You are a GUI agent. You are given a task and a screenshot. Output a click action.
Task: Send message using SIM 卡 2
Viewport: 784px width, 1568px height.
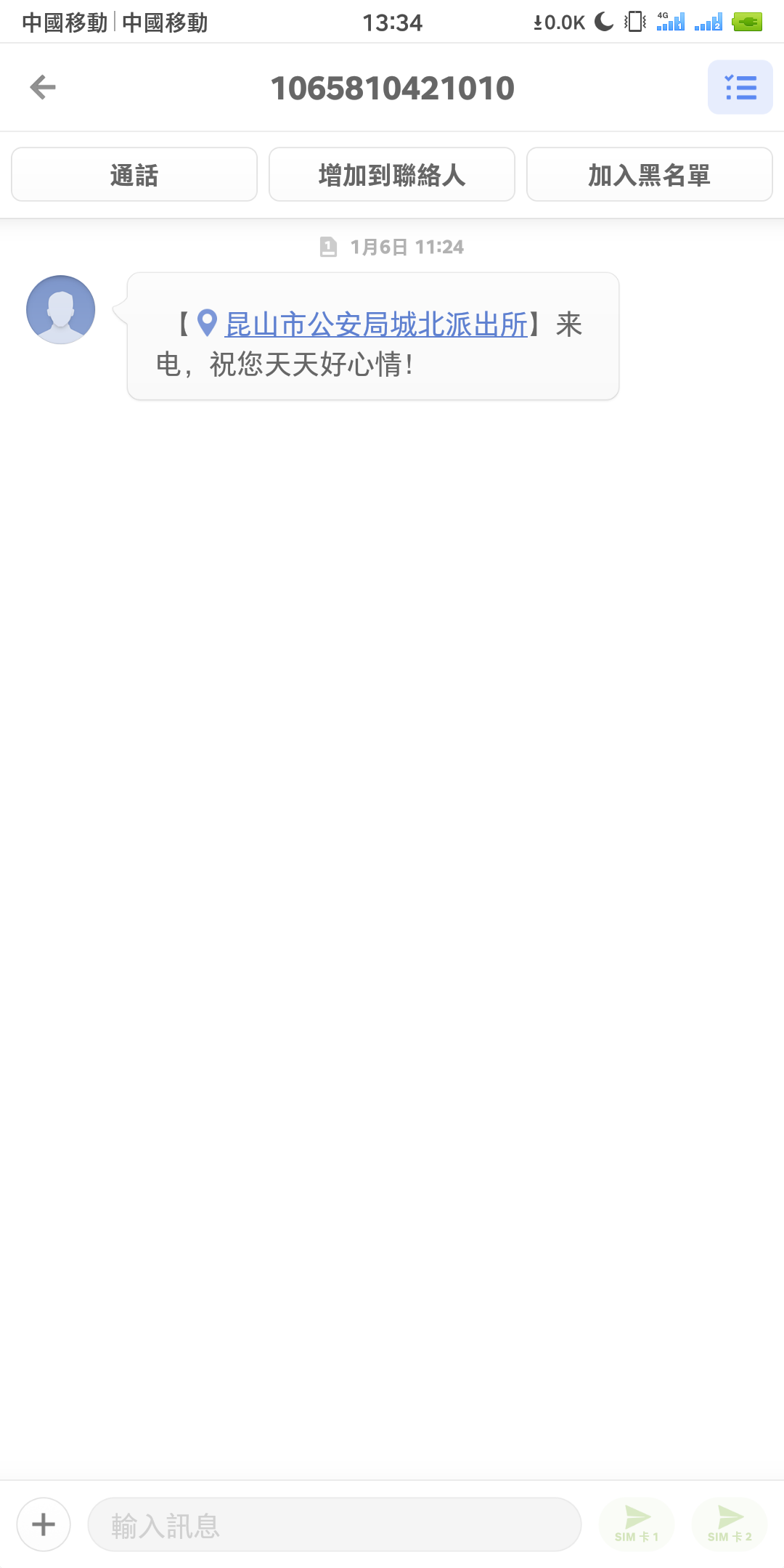pyautogui.click(x=730, y=1524)
